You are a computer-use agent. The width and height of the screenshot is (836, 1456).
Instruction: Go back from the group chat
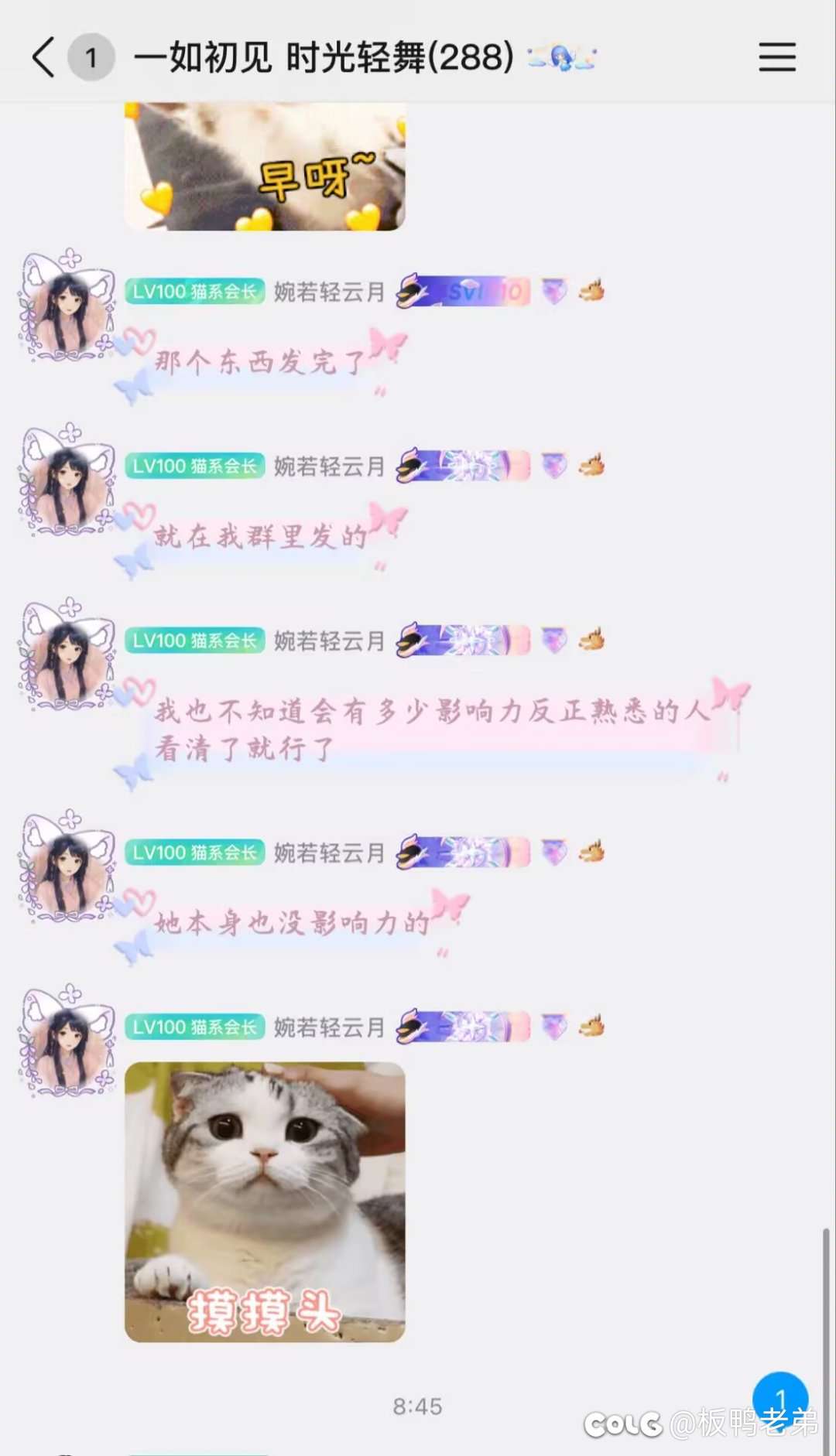[44, 57]
